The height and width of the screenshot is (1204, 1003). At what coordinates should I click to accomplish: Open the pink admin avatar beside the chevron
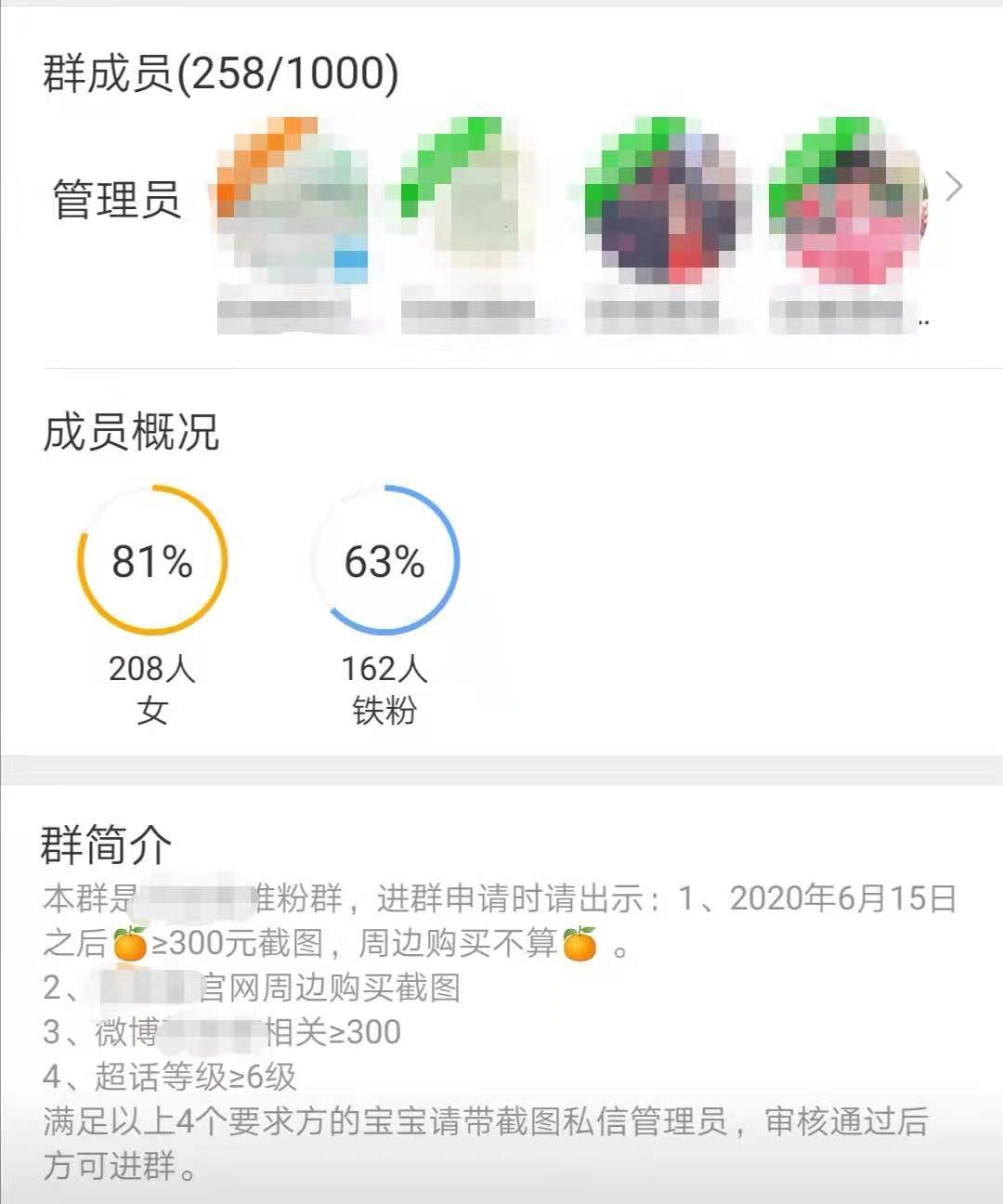(847, 201)
